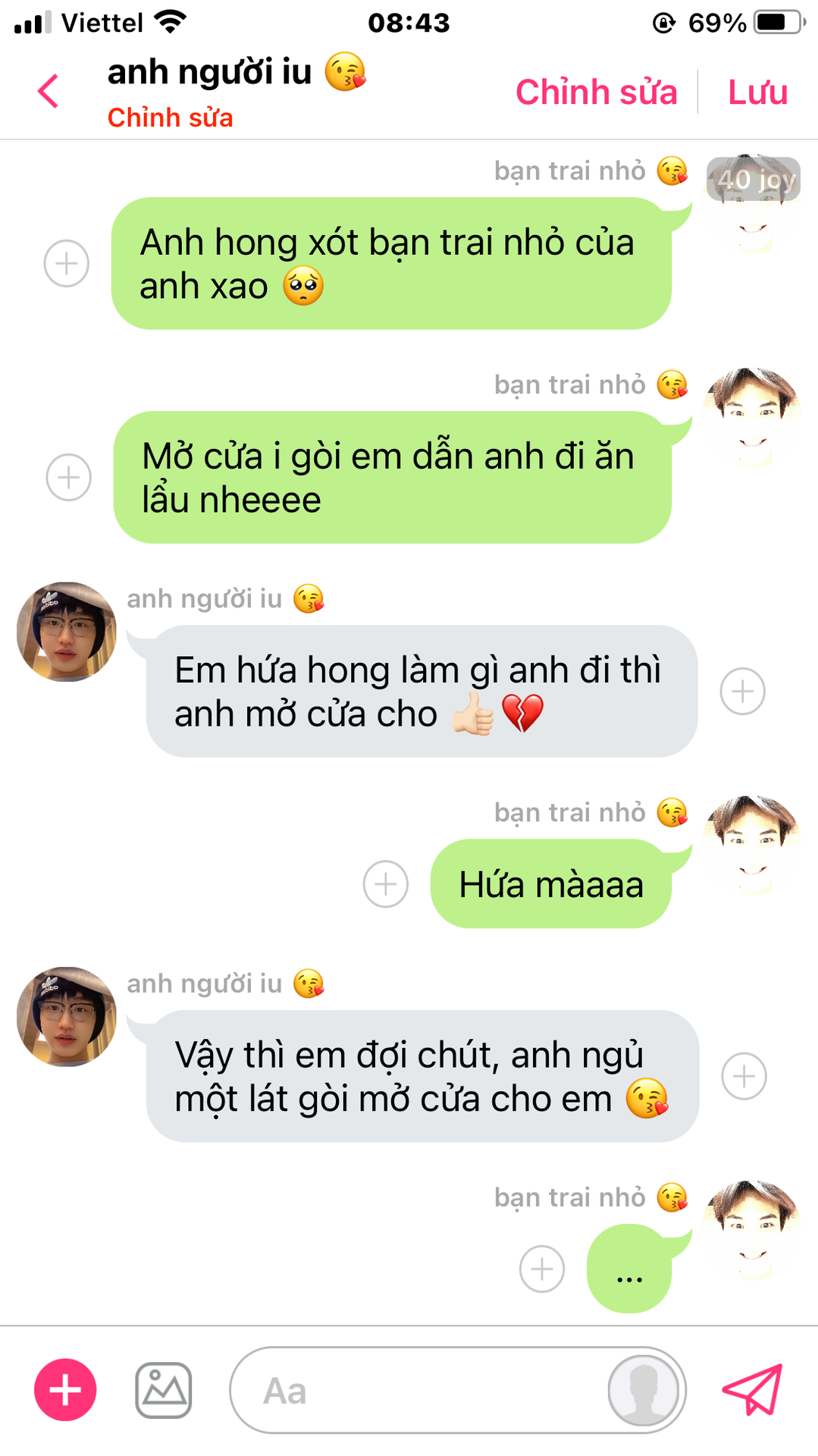Switch sender using the avatar in the input
This screenshot has height=1456, width=818.
click(x=644, y=1391)
